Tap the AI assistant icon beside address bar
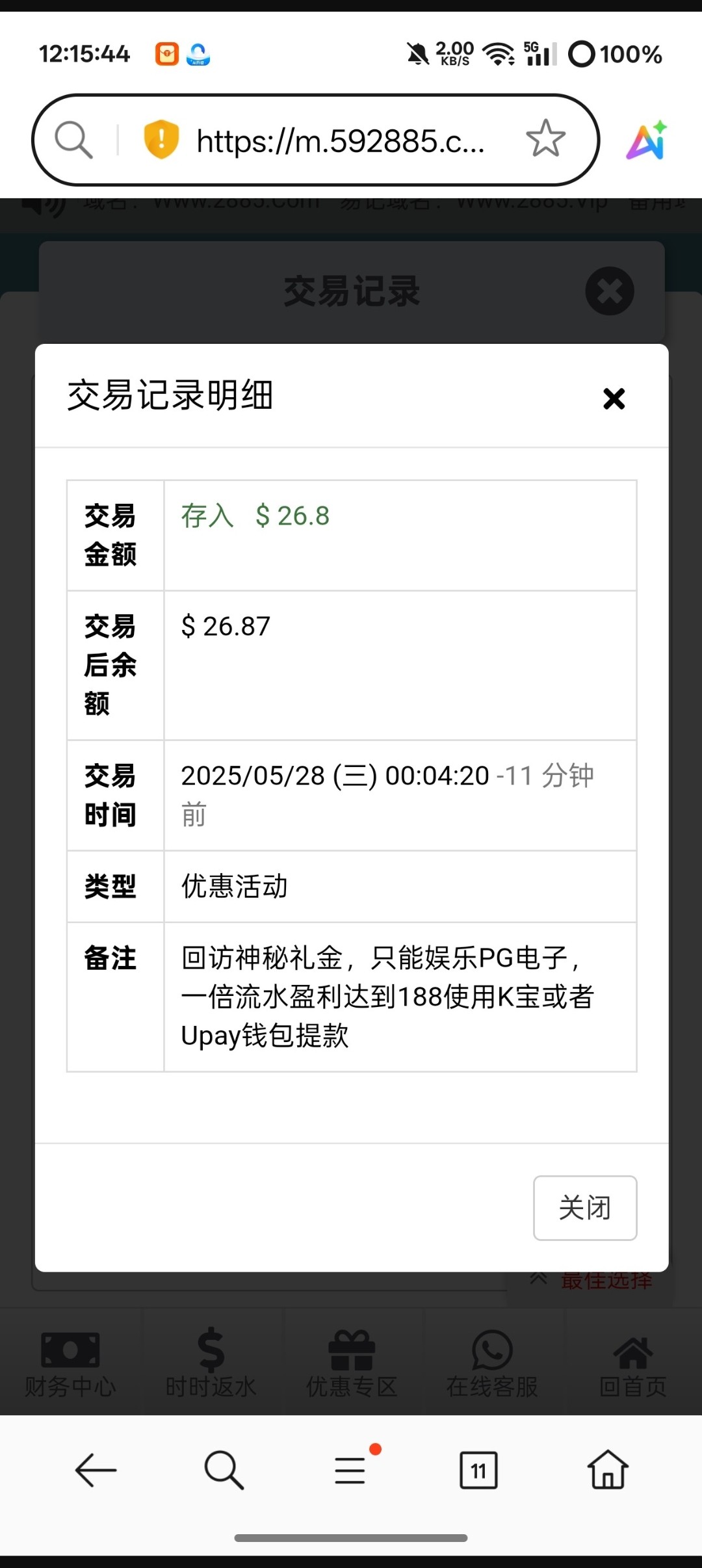 [x=645, y=138]
